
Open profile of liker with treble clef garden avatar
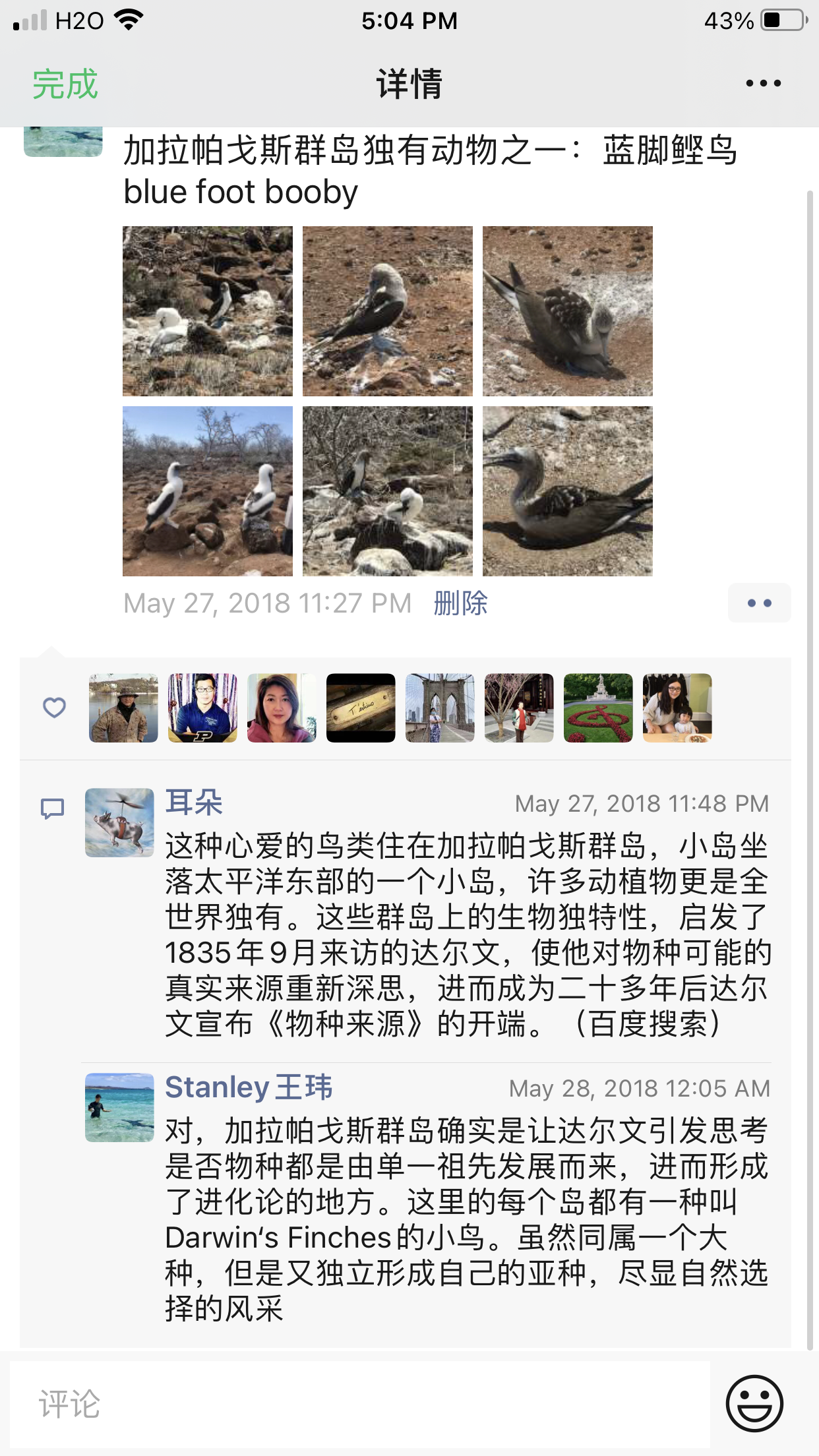[x=598, y=708]
